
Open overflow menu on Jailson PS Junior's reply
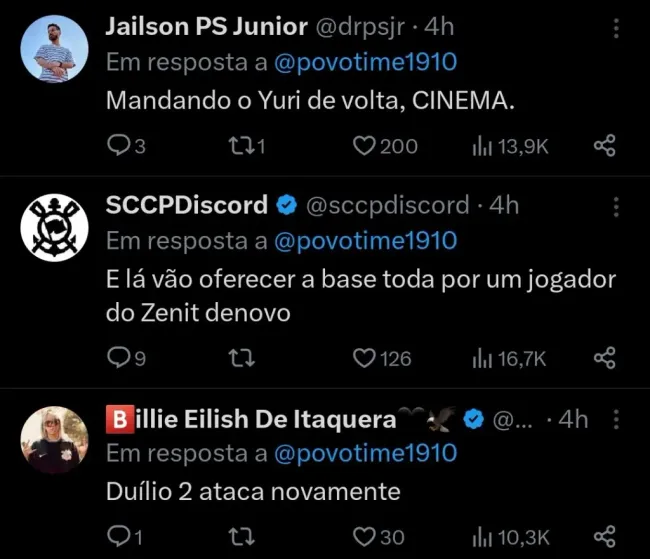click(x=617, y=28)
